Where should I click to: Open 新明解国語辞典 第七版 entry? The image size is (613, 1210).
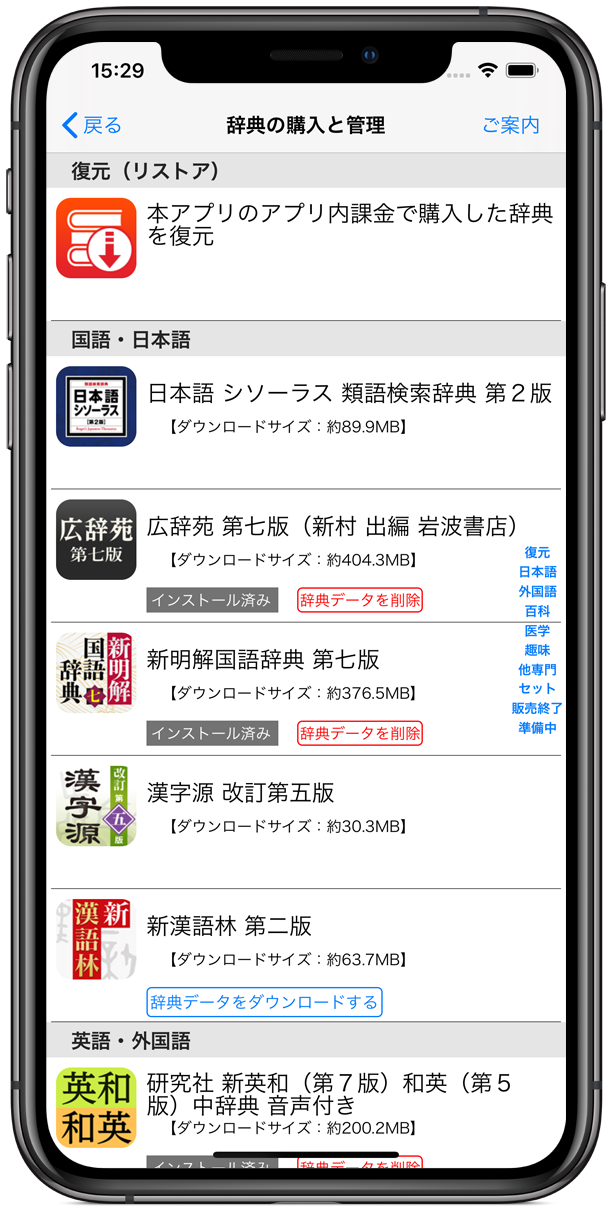(263, 660)
